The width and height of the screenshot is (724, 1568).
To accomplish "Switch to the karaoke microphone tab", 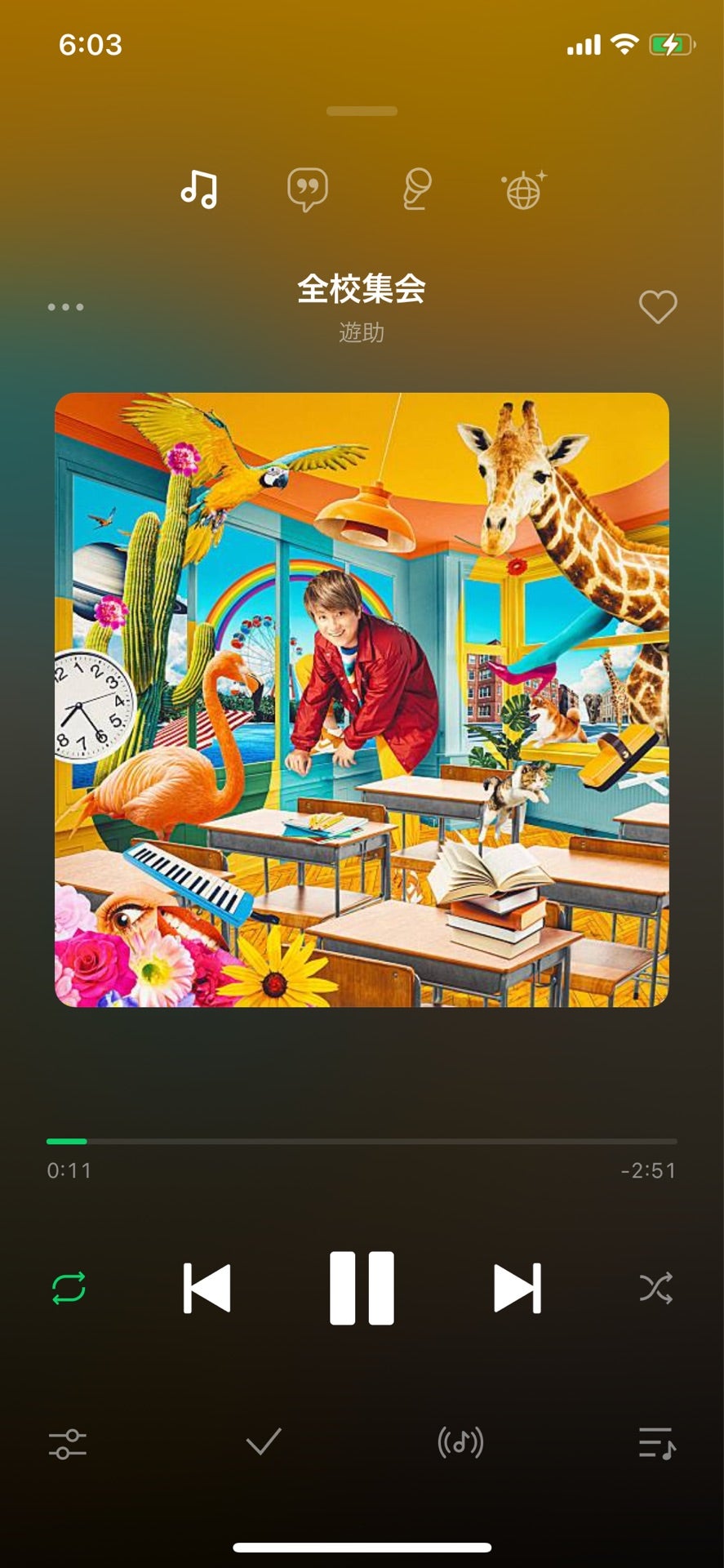I will (x=417, y=189).
